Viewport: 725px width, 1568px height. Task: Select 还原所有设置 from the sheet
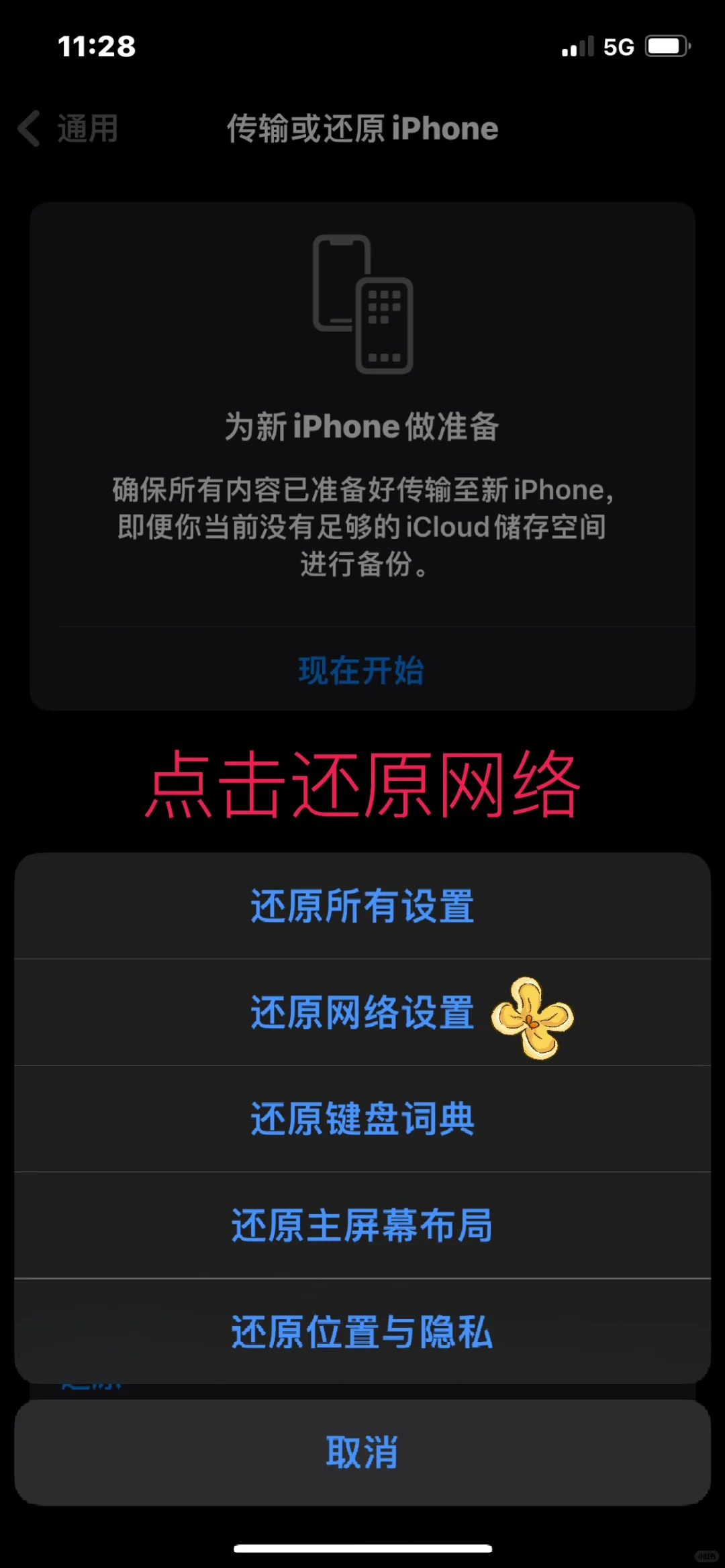[362, 906]
